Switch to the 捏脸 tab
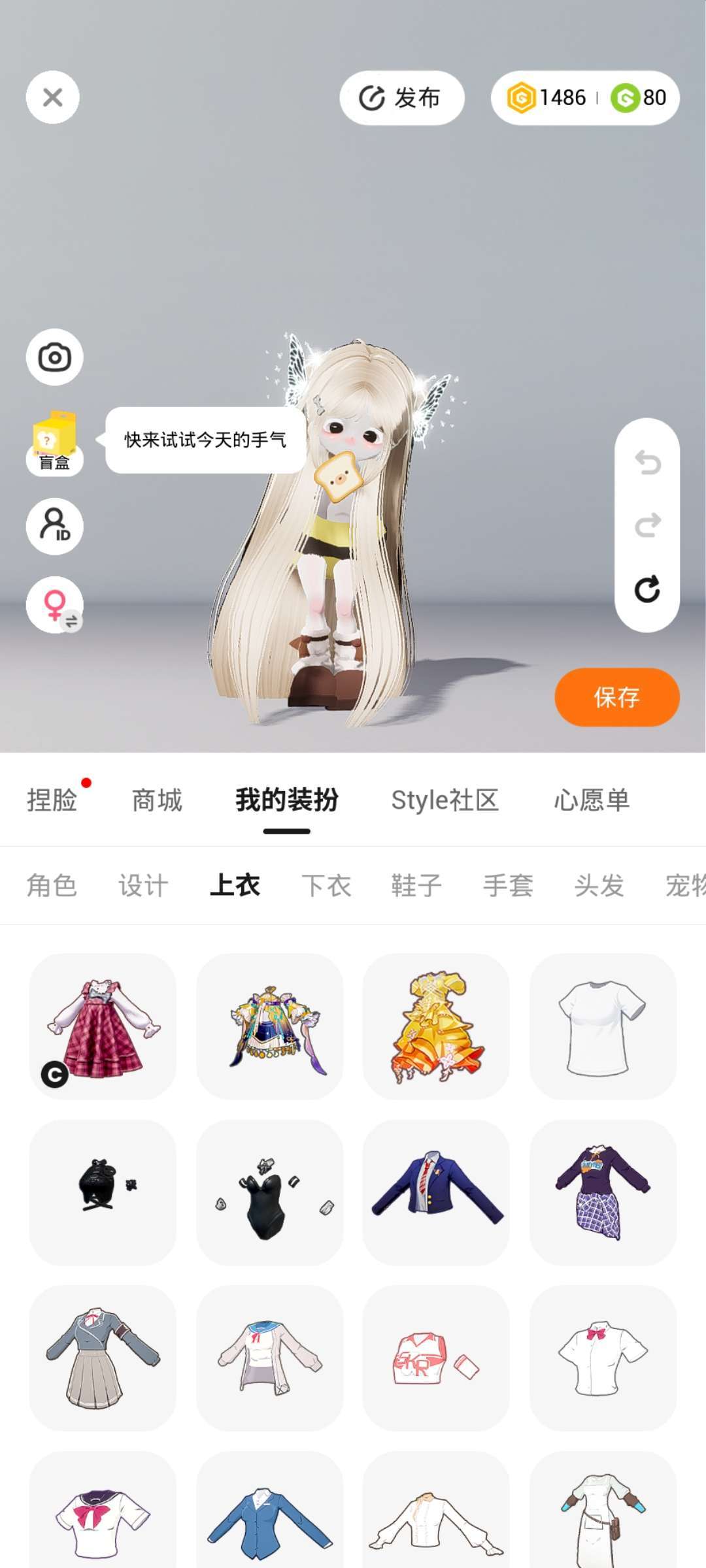 52,800
